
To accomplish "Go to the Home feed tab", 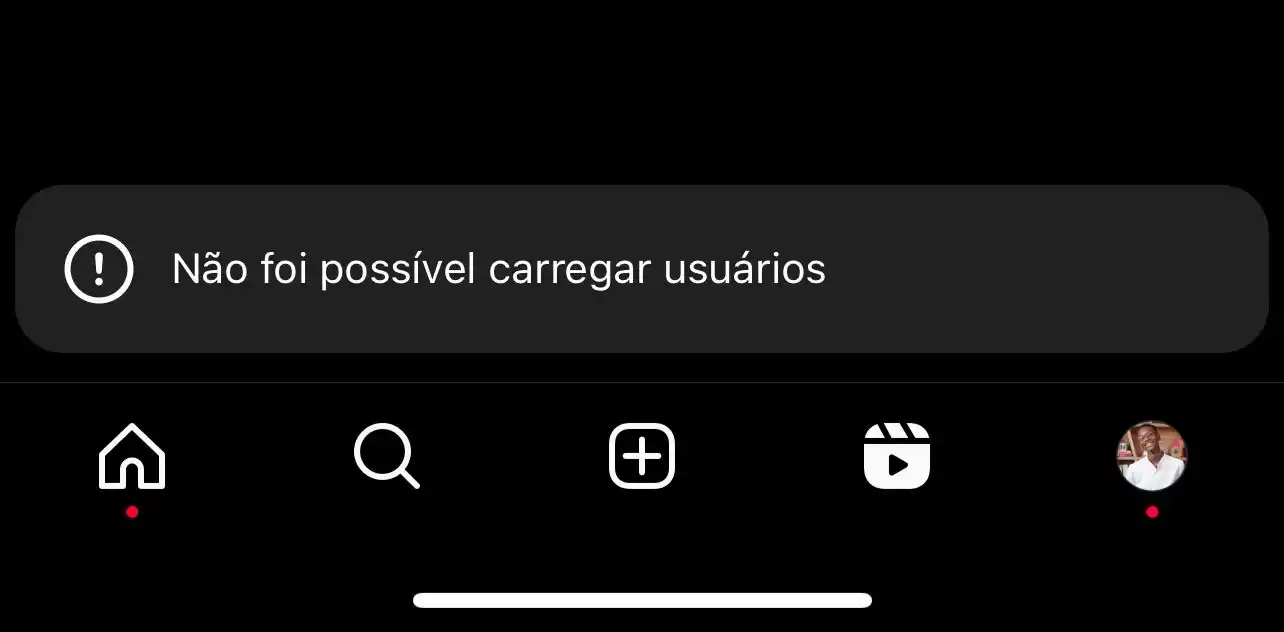I will point(132,457).
